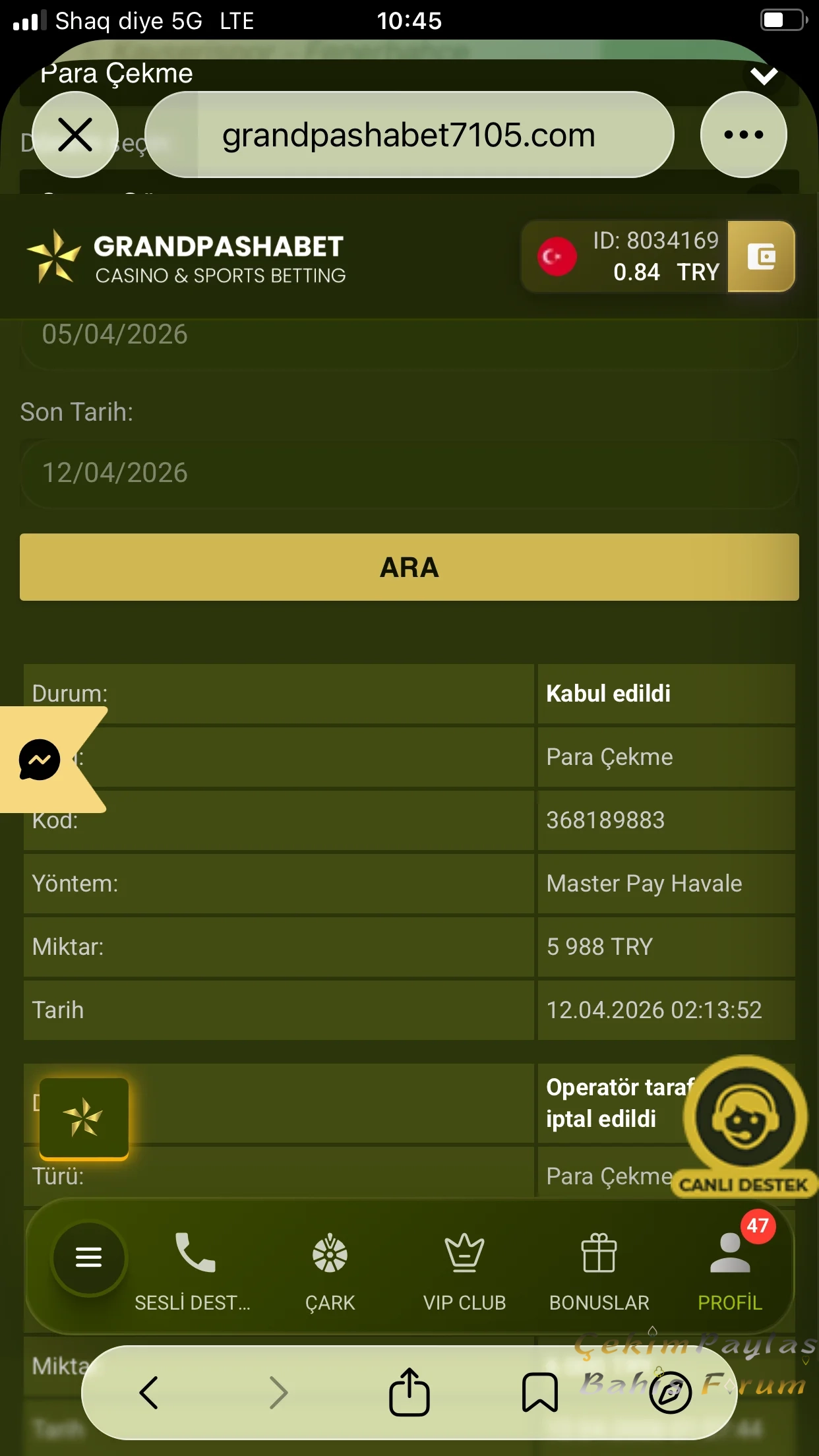Call Sesli Destek voice support

(x=193, y=1270)
